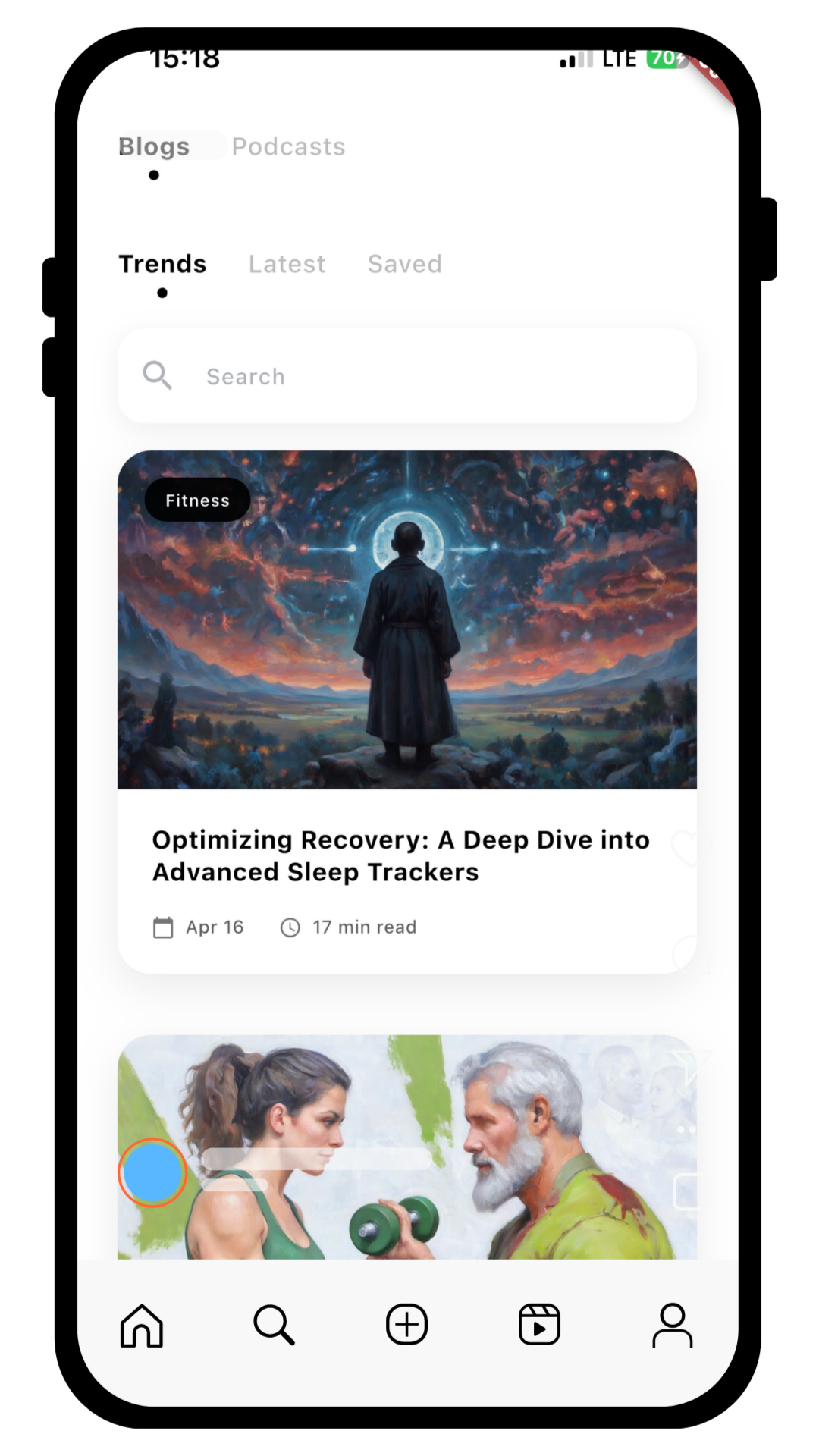819x1456 pixels.
Task: Open more options ellipsis on second card
Action: pos(686,1129)
